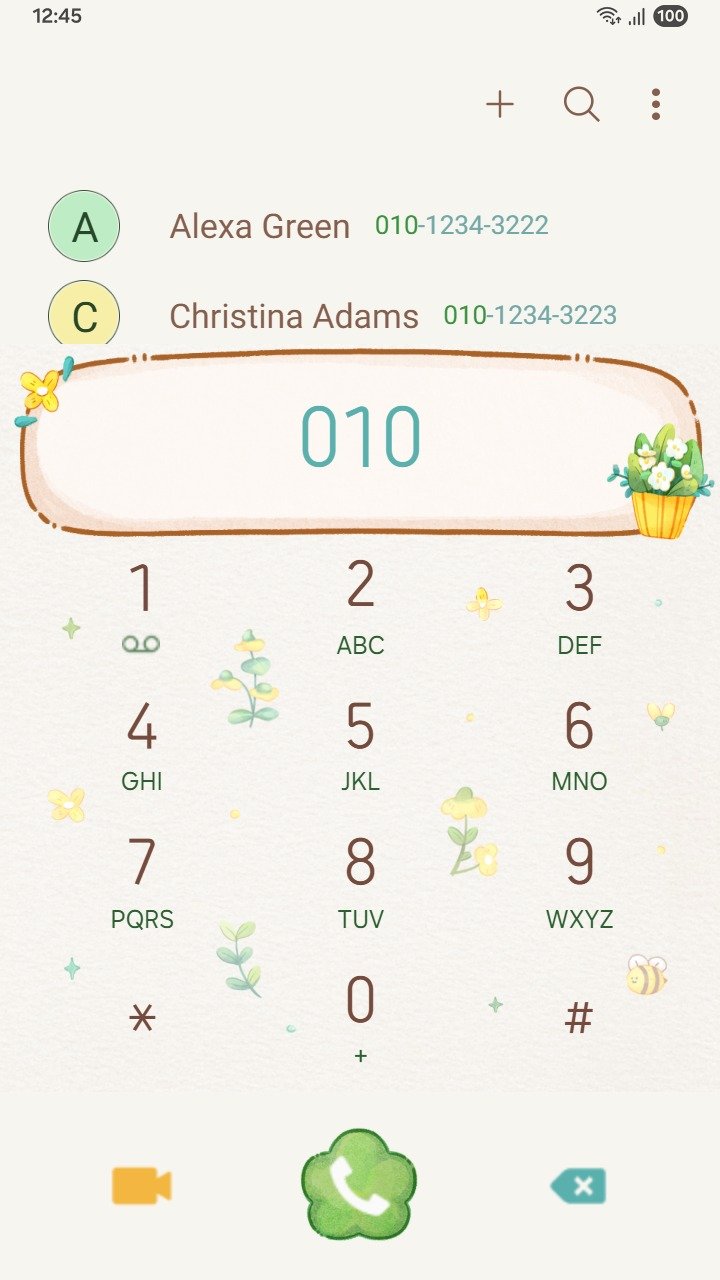Enter 5 JKL on the dial pad

360,744
